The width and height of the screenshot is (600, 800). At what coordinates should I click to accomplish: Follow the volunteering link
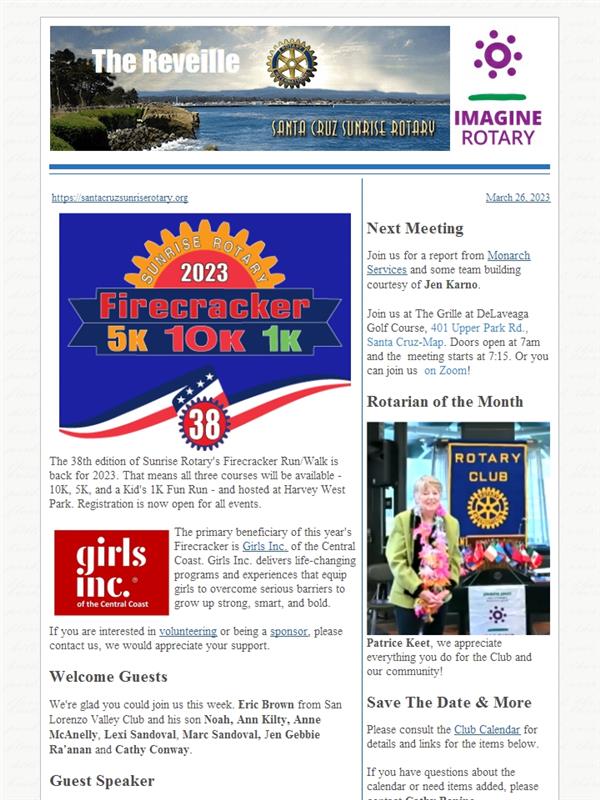(x=188, y=631)
